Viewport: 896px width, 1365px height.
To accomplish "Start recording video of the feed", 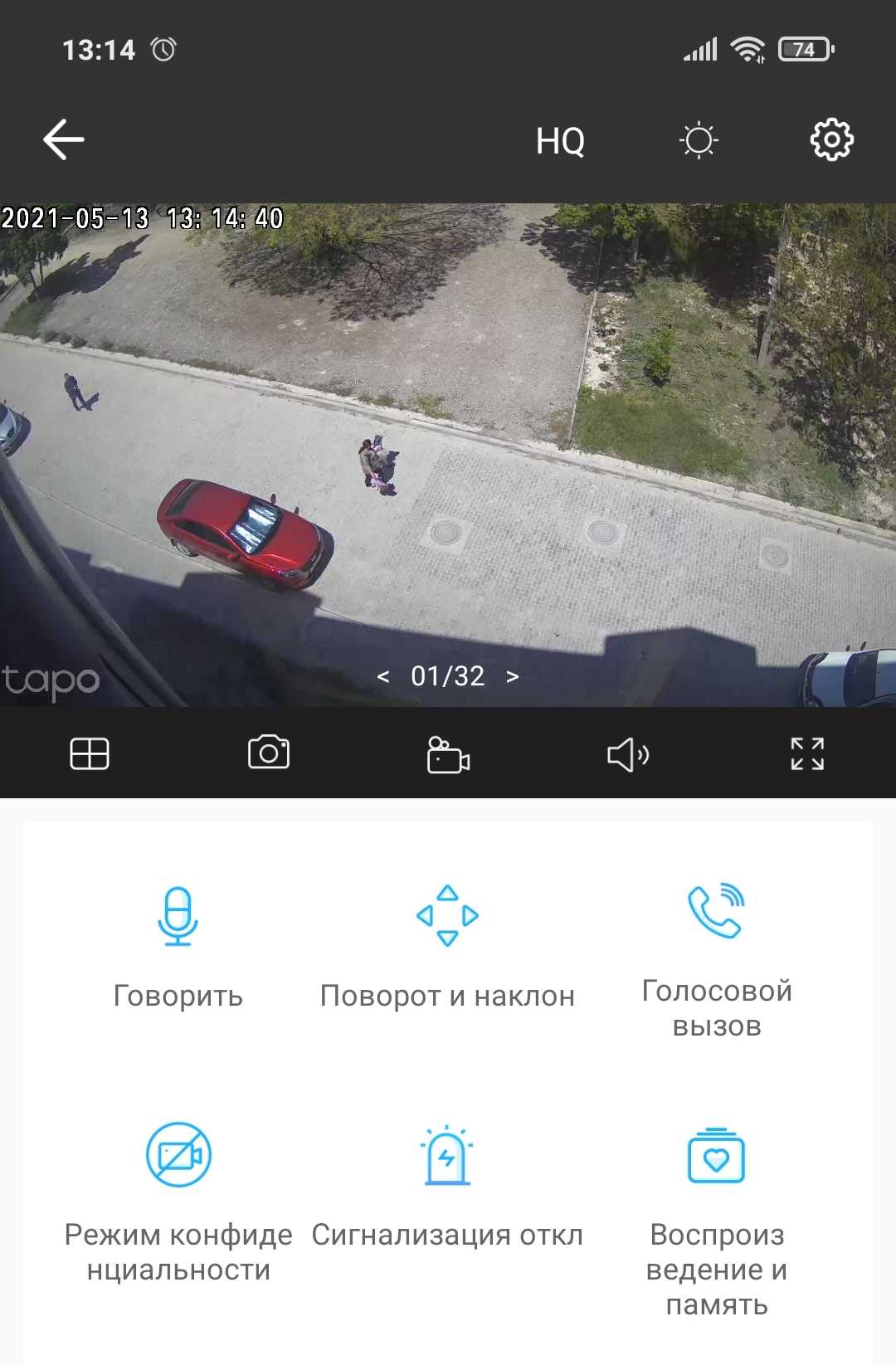I will [x=448, y=754].
